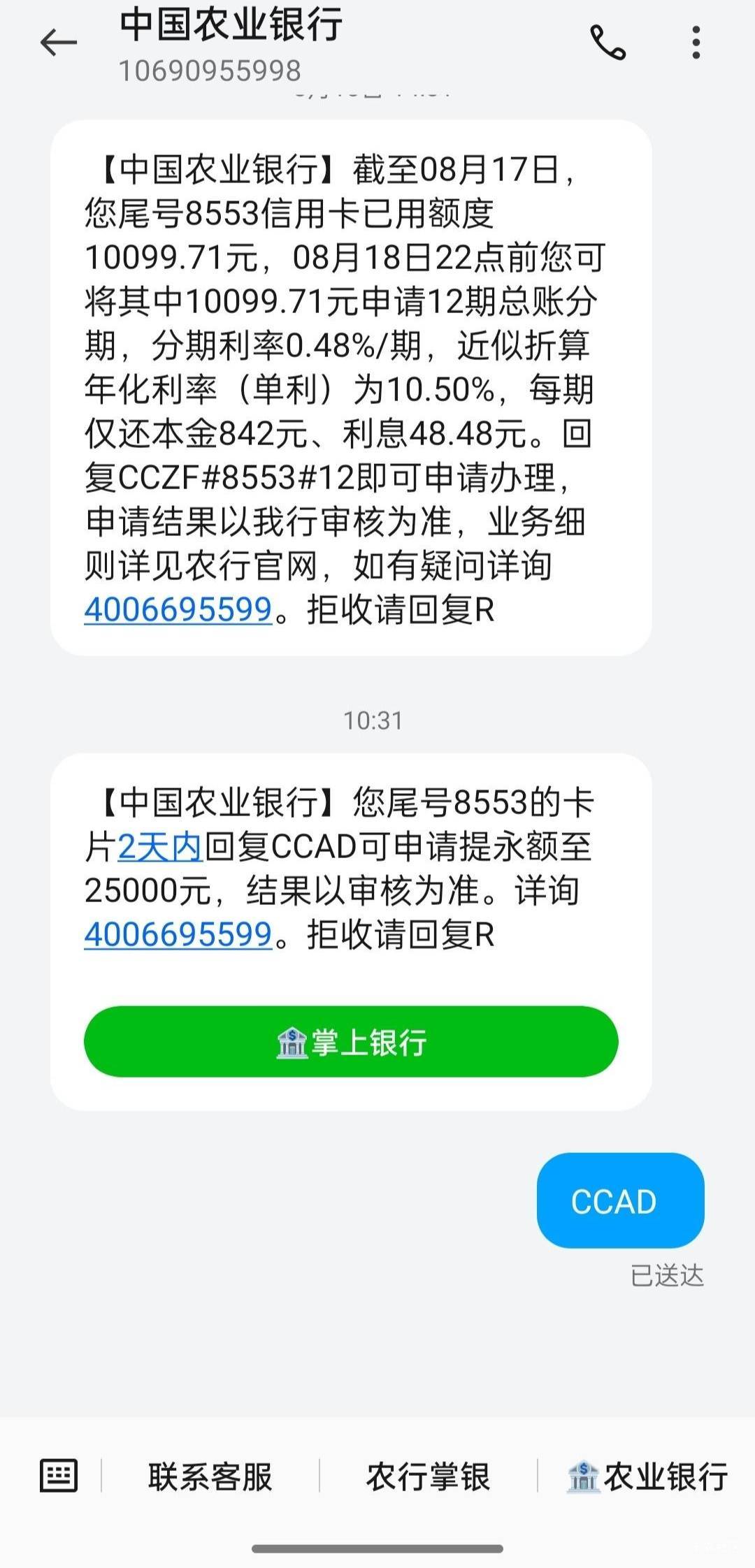
Task: Switch to keyboard input icon
Action: (59, 1476)
